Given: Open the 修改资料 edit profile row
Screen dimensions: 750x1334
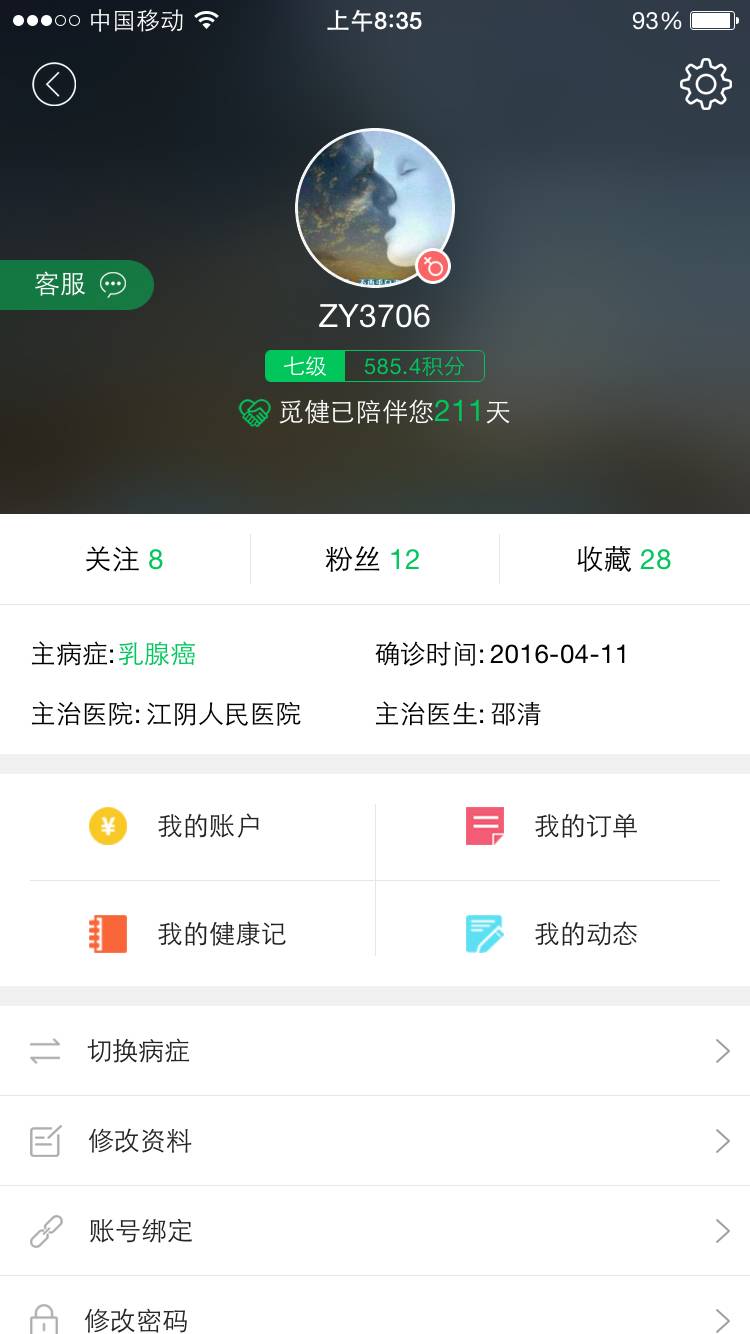Looking at the screenshot, I should pos(375,1141).
